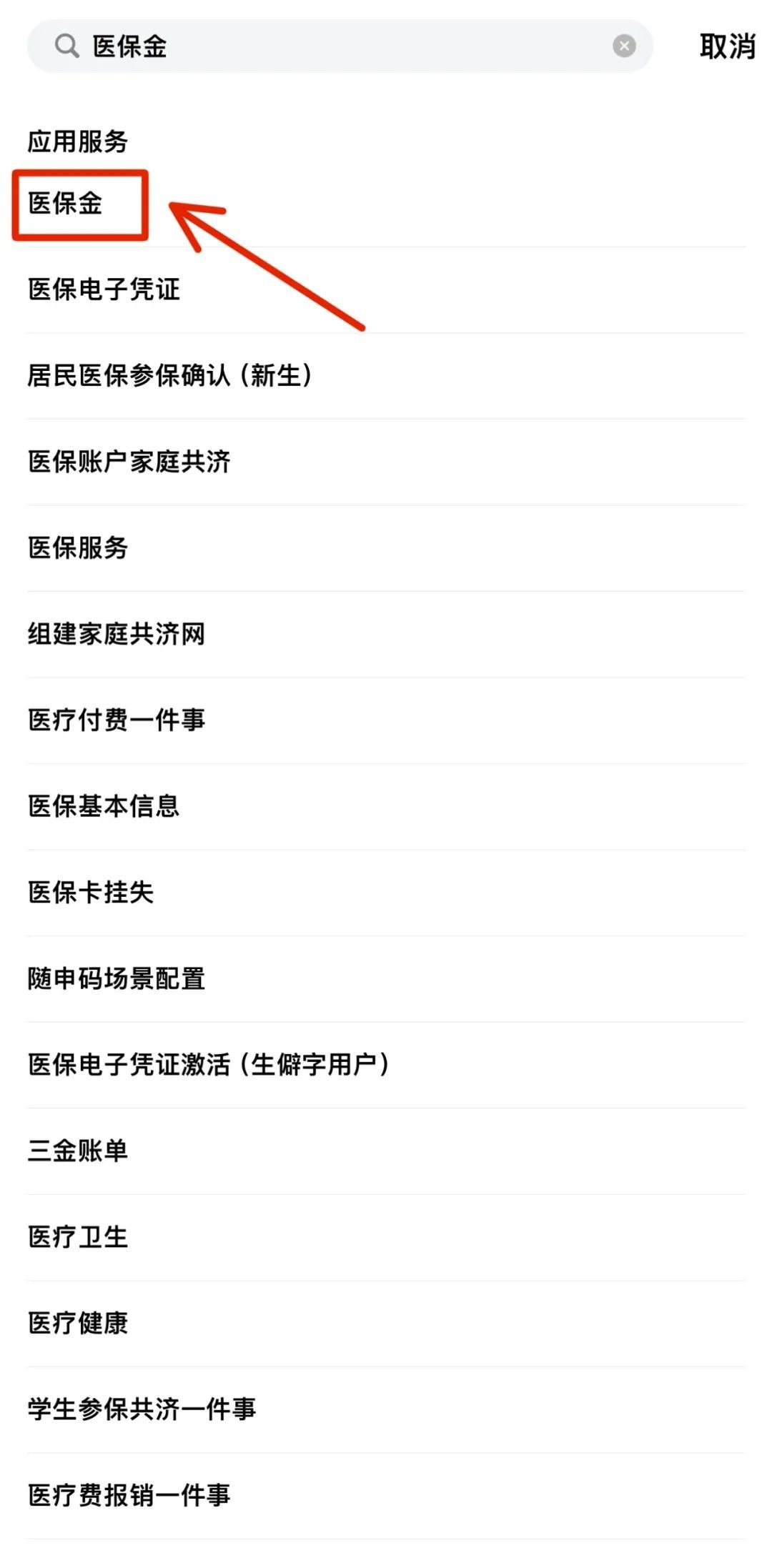Go to 医保服务
Viewport: 772px width, 1568px height.
(x=79, y=548)
